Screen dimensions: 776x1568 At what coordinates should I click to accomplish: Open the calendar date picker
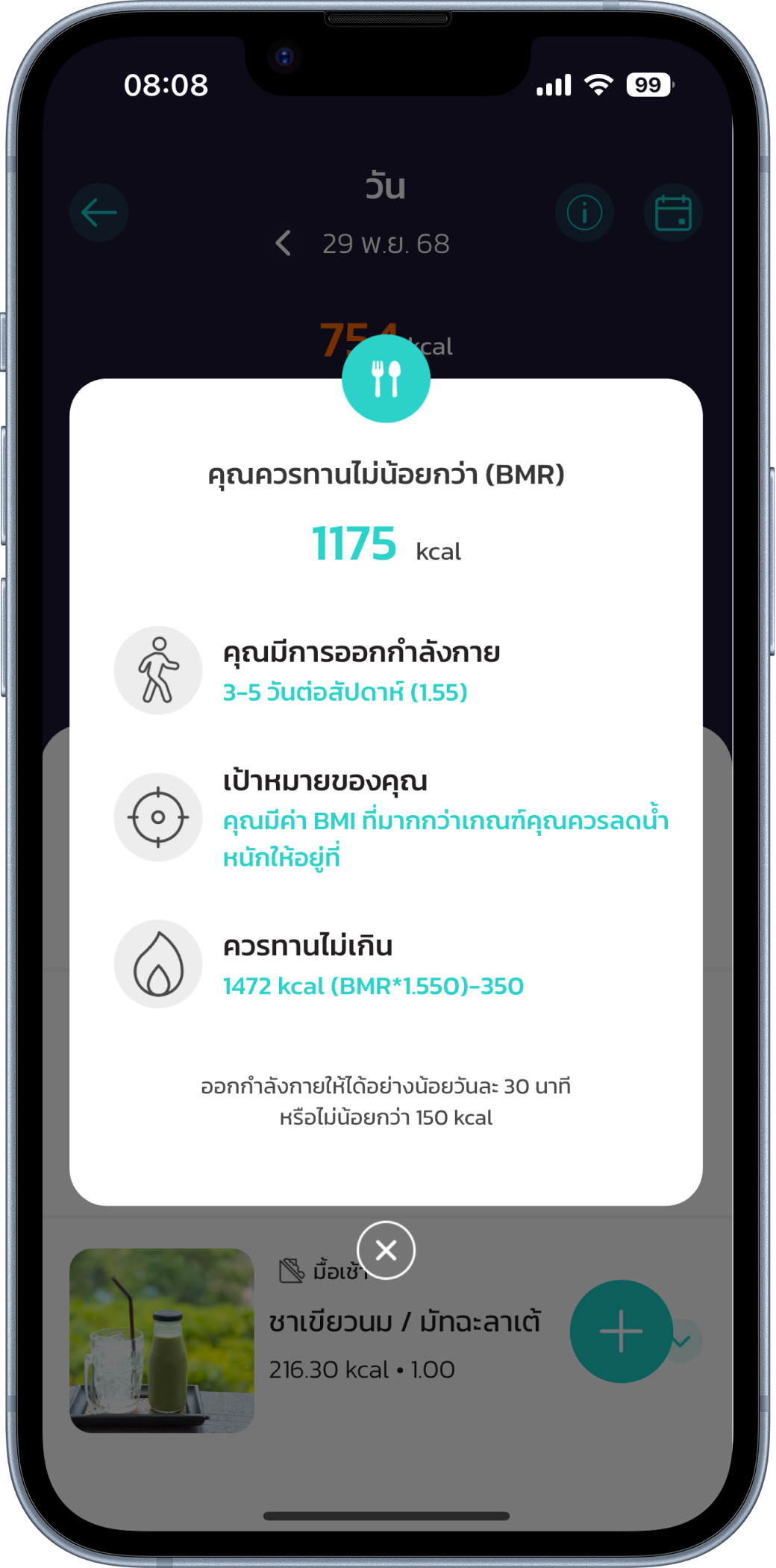(673, 213)
